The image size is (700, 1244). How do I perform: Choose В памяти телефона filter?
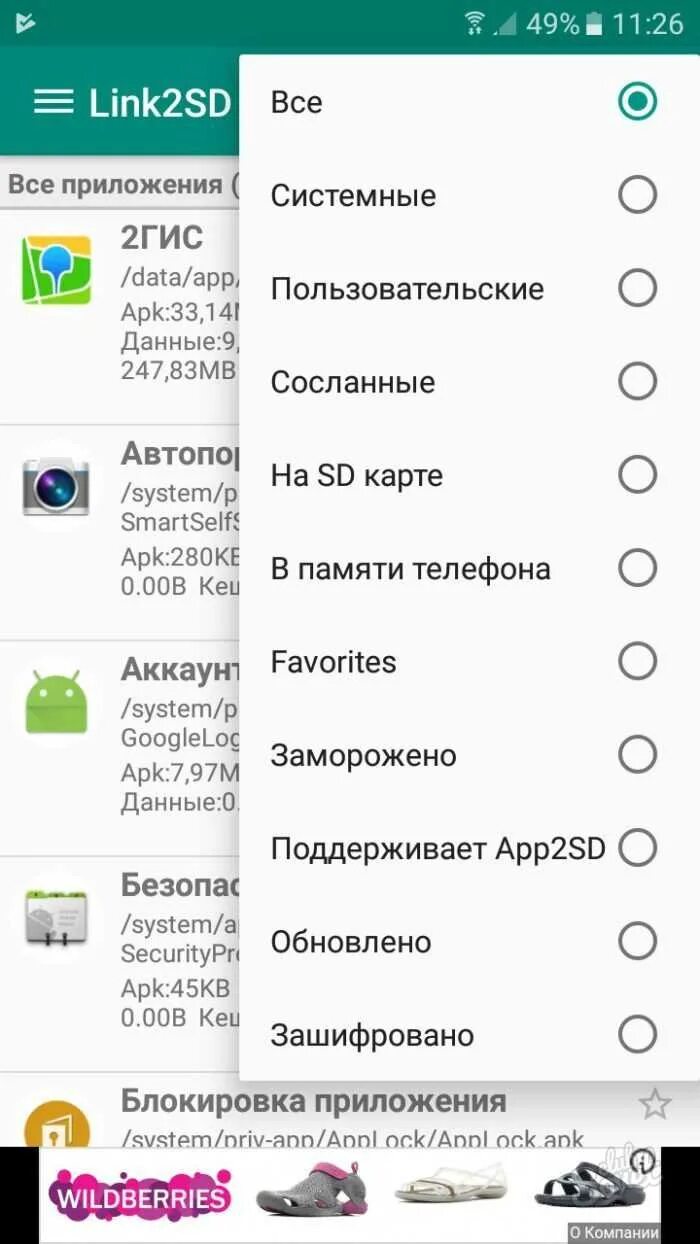point(637,568)
